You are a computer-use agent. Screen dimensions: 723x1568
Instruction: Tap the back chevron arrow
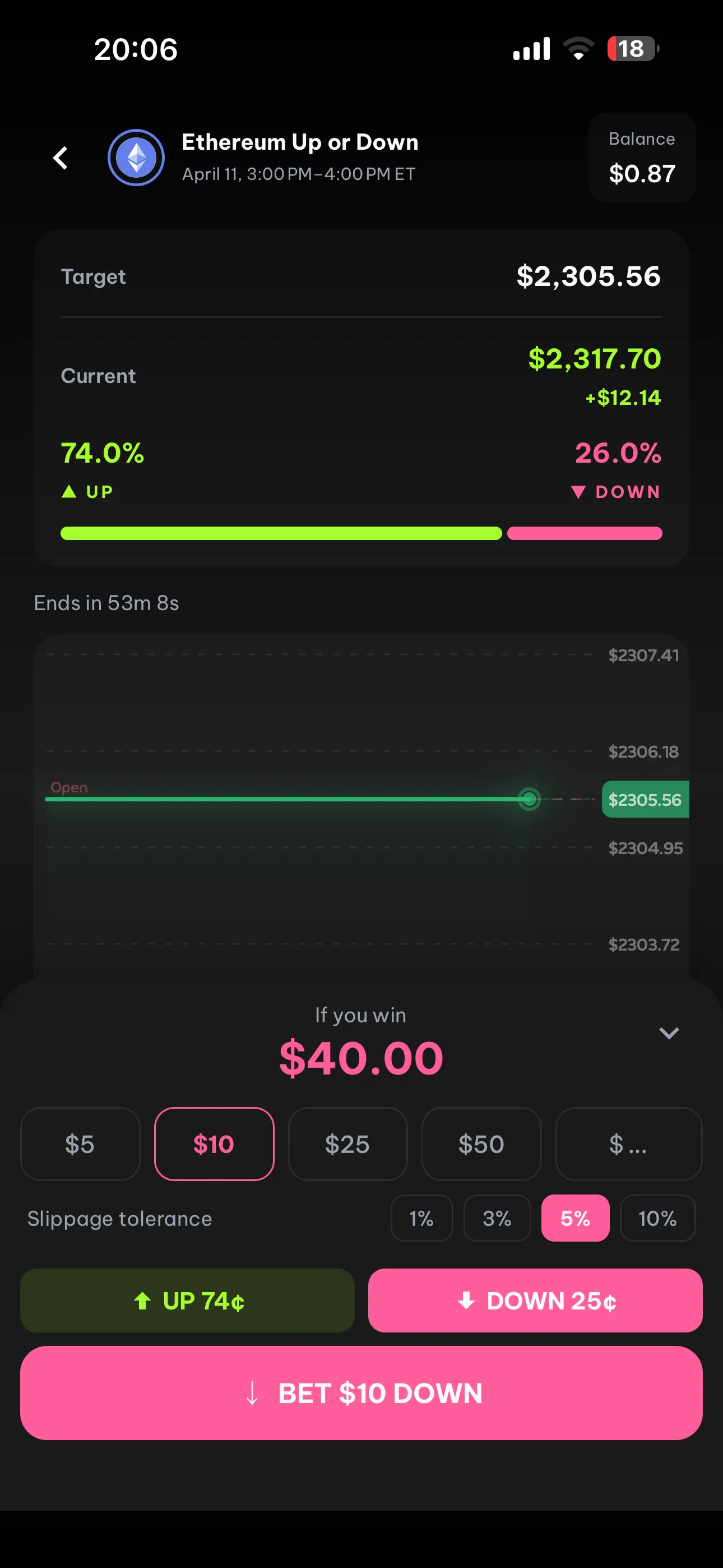61,158
